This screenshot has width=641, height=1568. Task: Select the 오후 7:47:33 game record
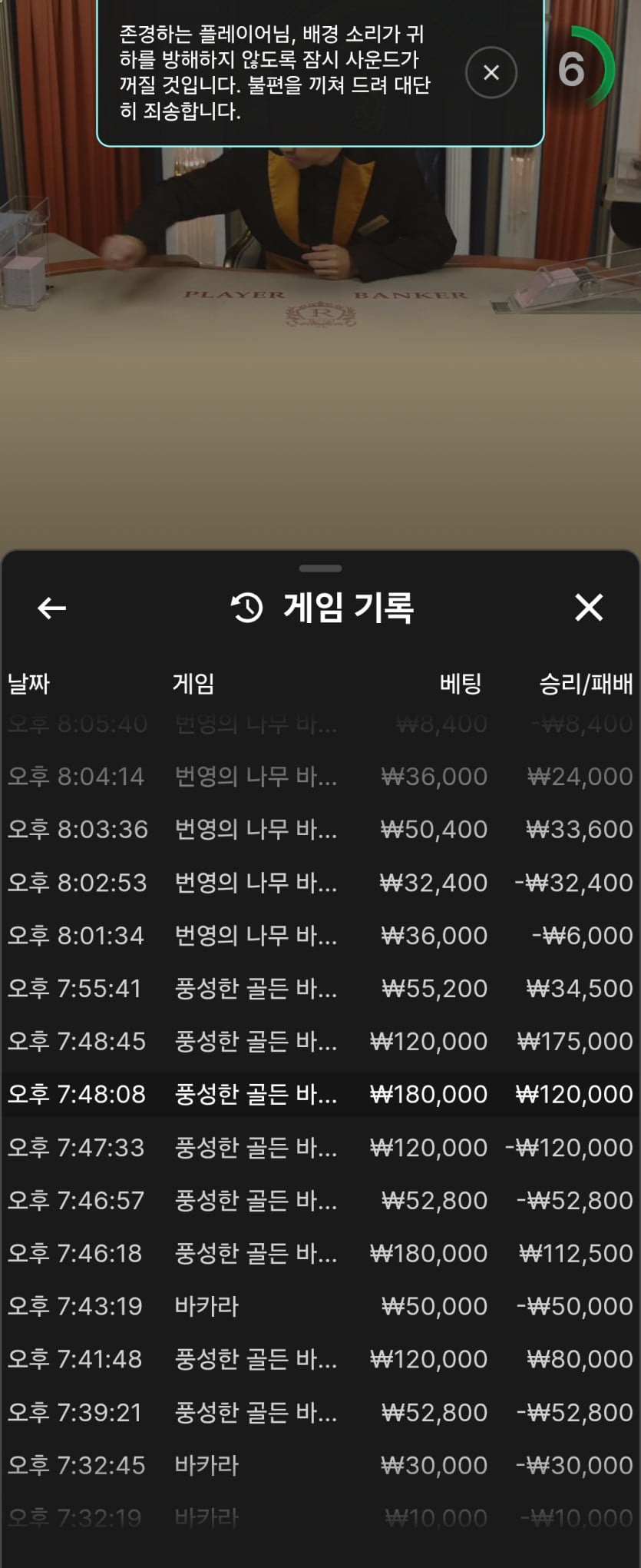tap(320, 1147)
